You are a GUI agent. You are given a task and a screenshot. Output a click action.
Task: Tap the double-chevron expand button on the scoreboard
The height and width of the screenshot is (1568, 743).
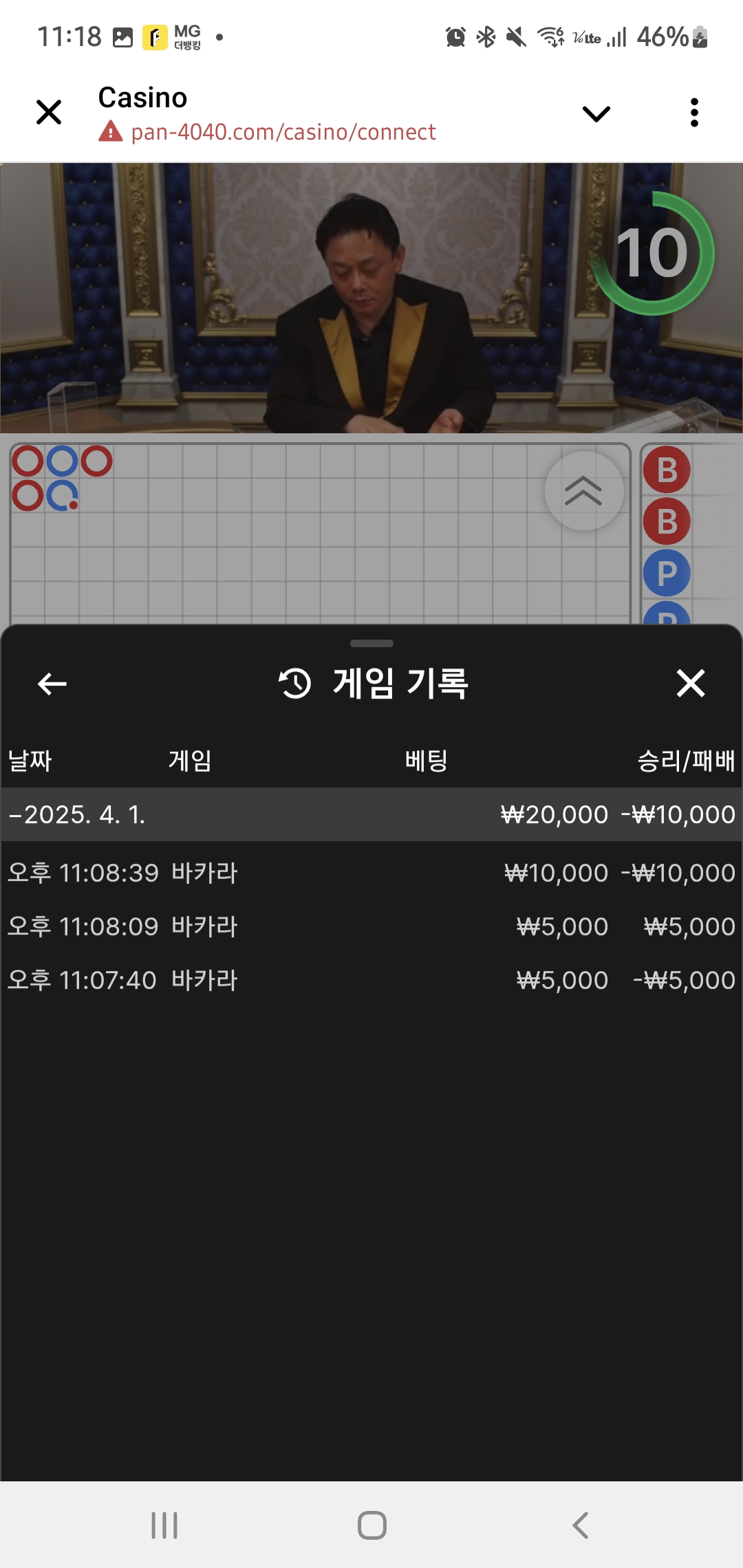click(583, 491)
